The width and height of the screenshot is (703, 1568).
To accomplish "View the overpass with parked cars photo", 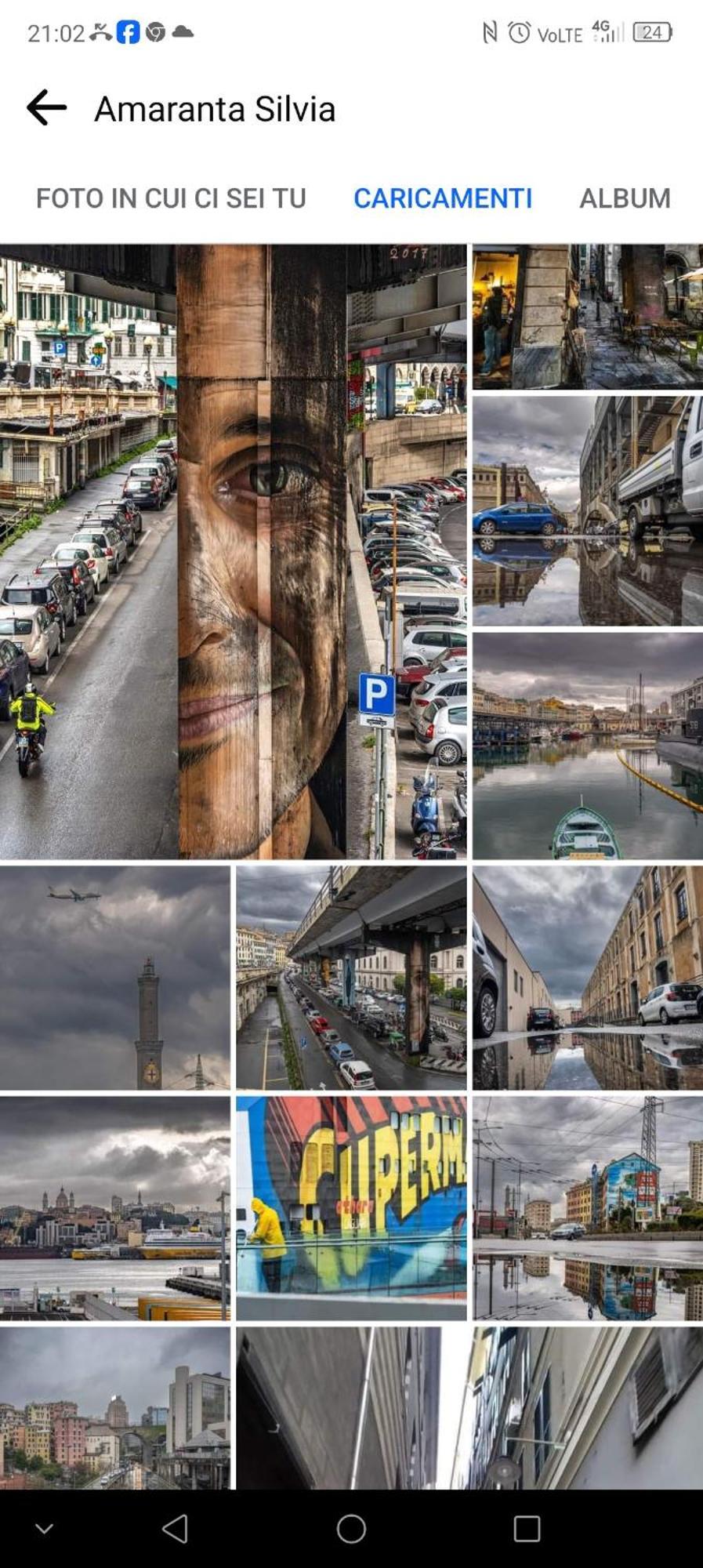I will (351, 978).
